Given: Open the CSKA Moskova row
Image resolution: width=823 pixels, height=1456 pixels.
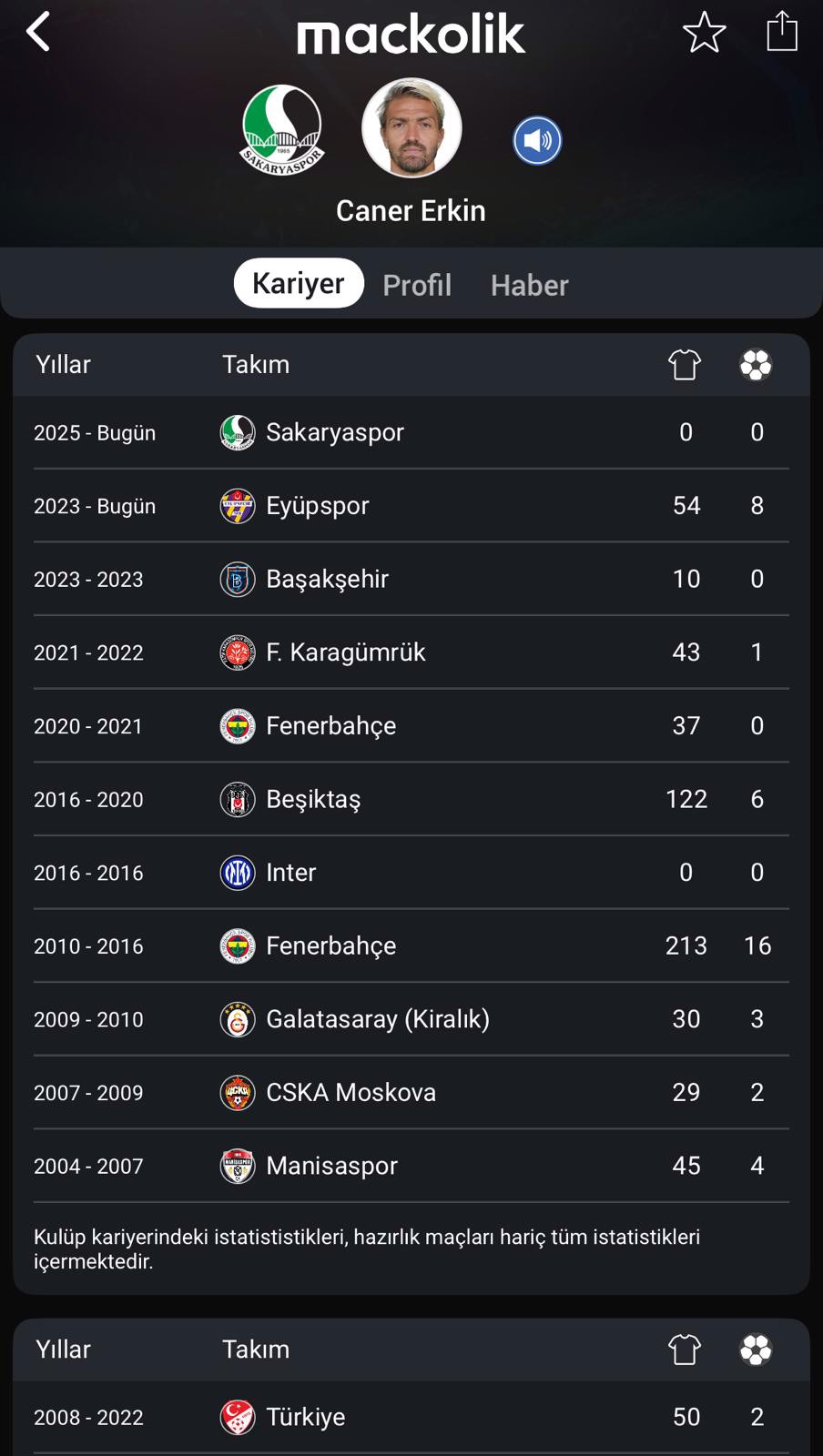Looking at the screenshot, I should (411, 1093).
